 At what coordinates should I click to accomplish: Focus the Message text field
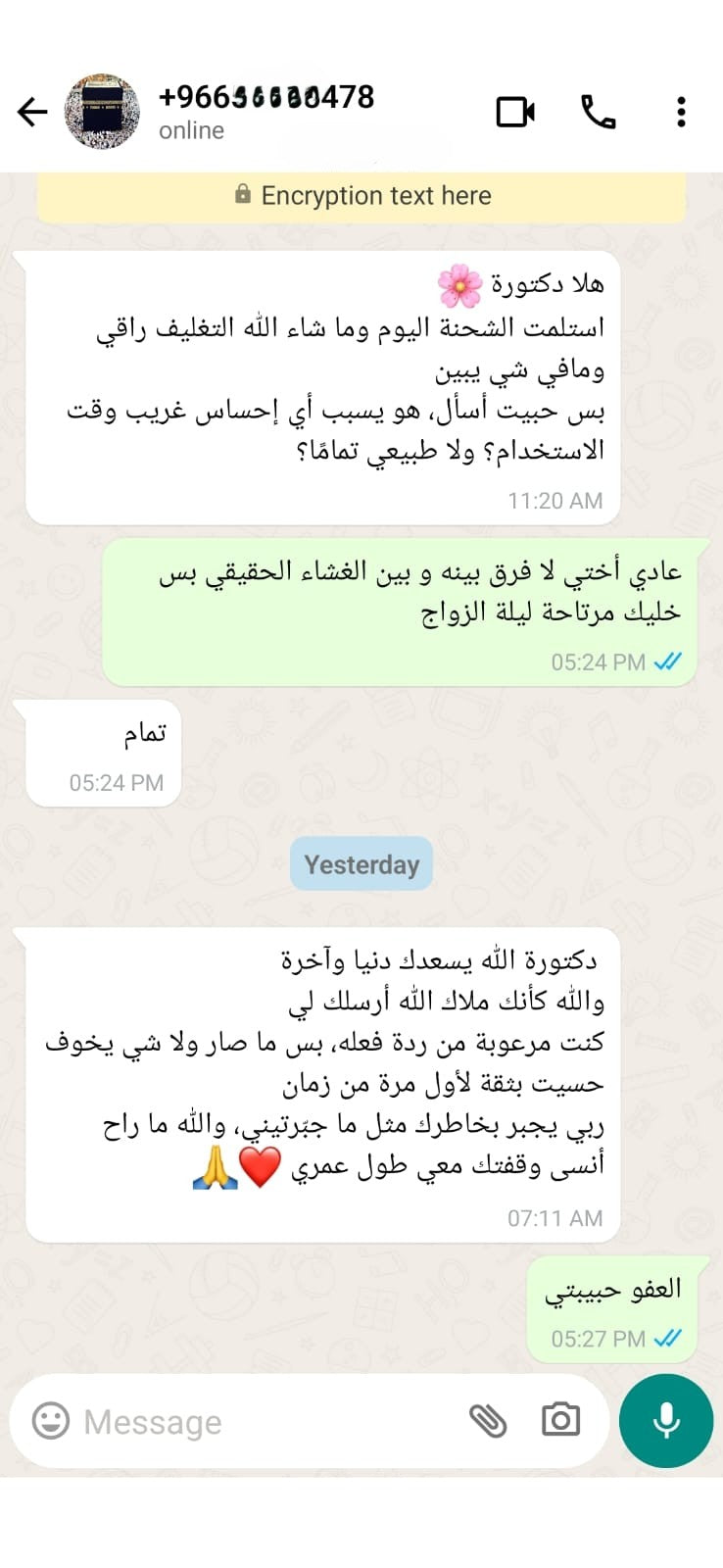click(265, 1421)
